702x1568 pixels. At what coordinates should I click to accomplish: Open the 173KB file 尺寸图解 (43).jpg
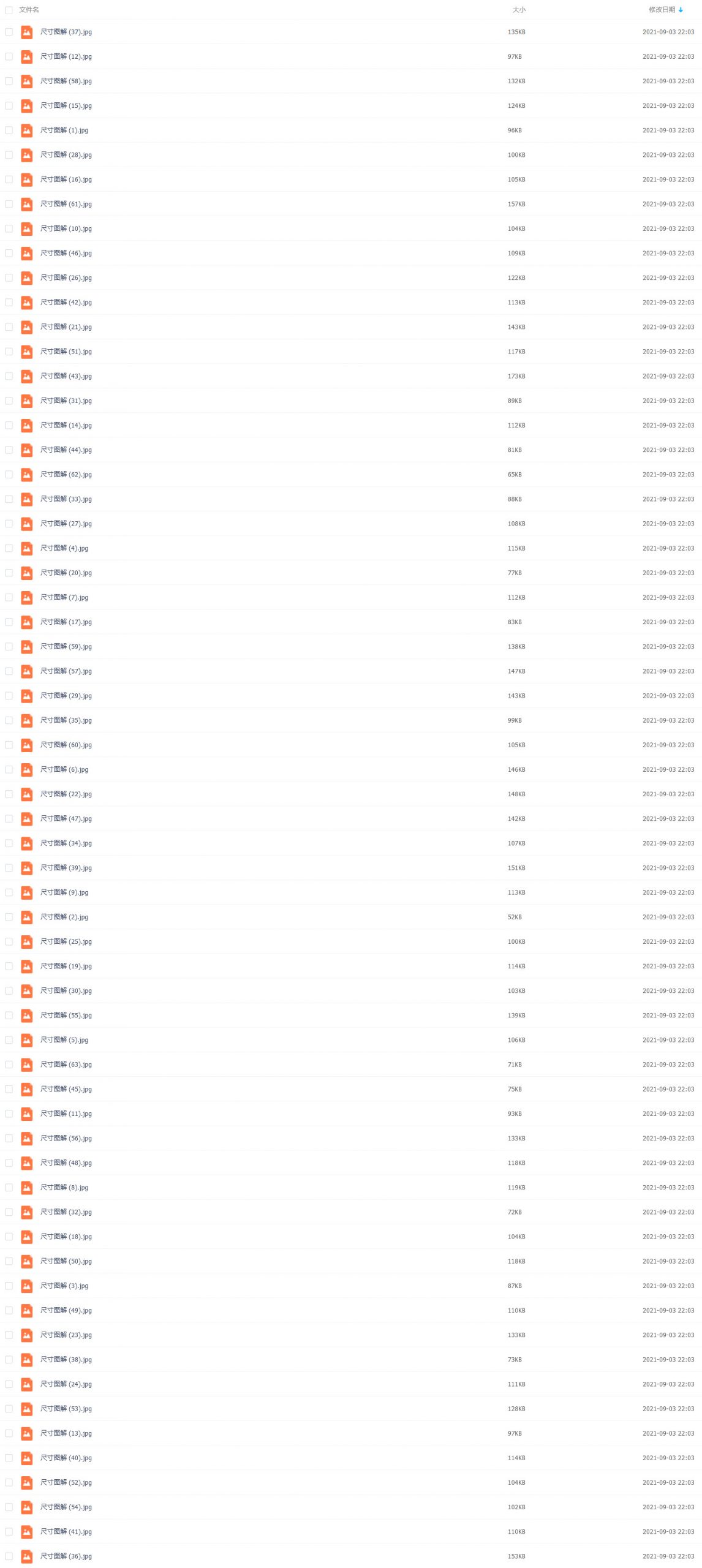[66, 376]
